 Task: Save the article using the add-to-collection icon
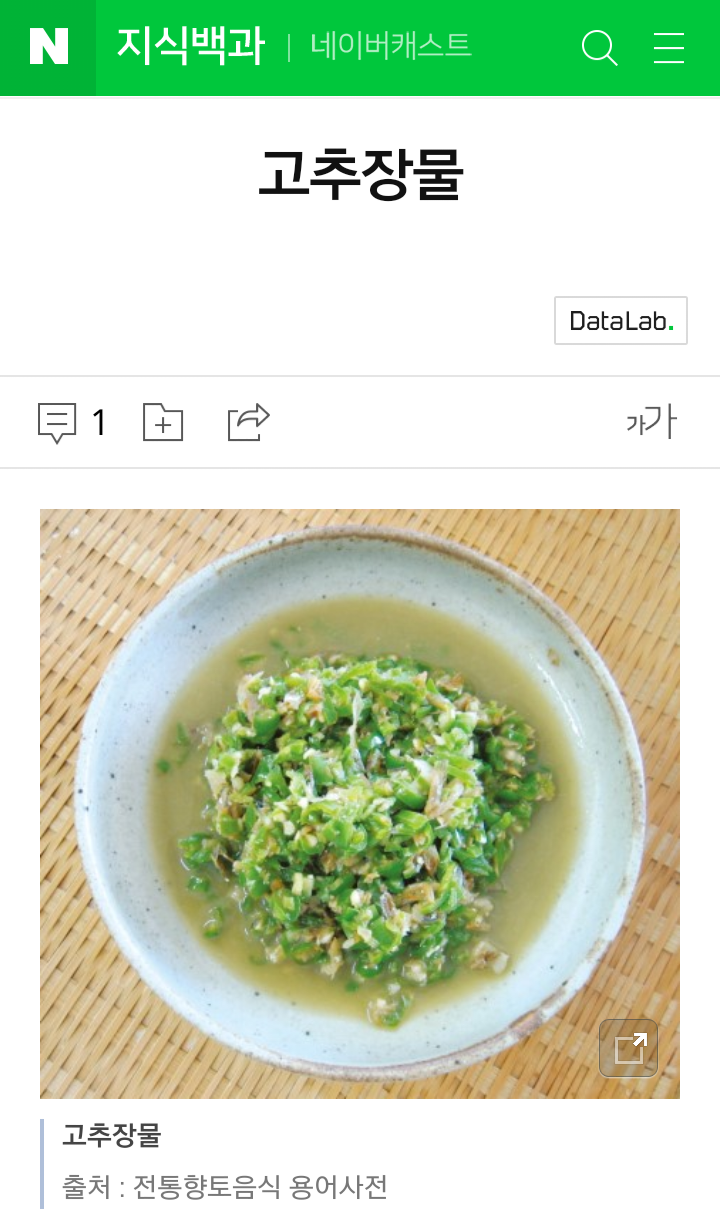click(163, 422)
